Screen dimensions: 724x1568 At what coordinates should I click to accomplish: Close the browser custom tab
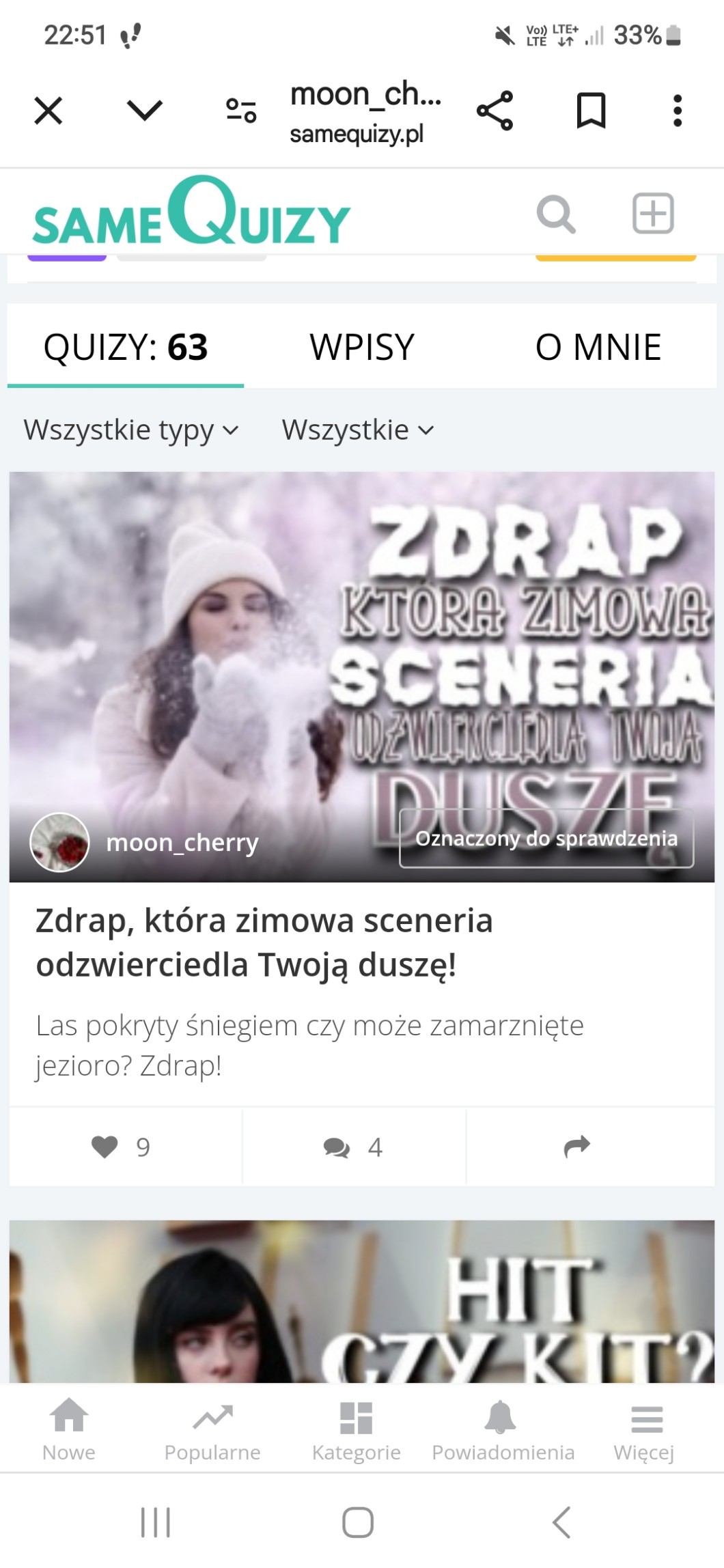point(48,111)
